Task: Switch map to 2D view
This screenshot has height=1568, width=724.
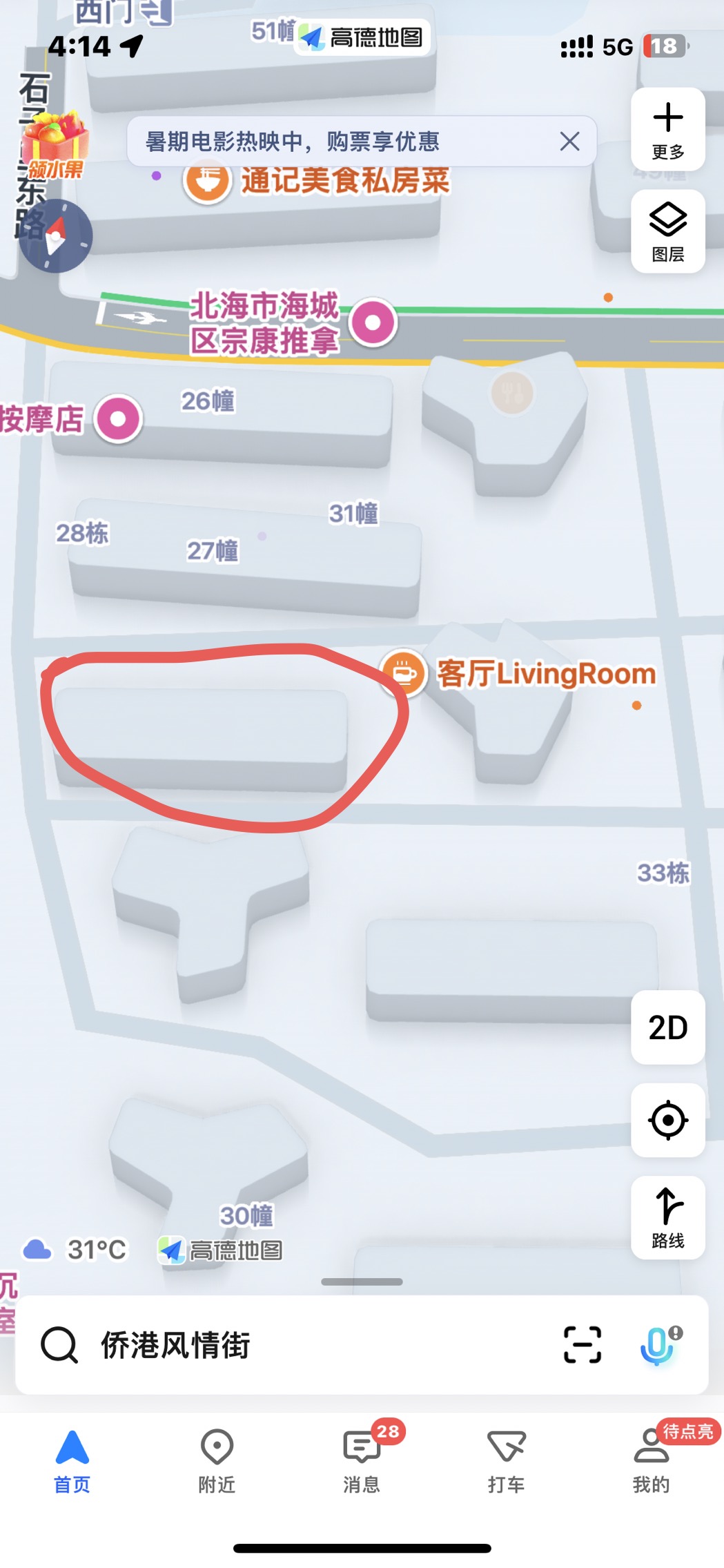Action: coord(667,1027)
